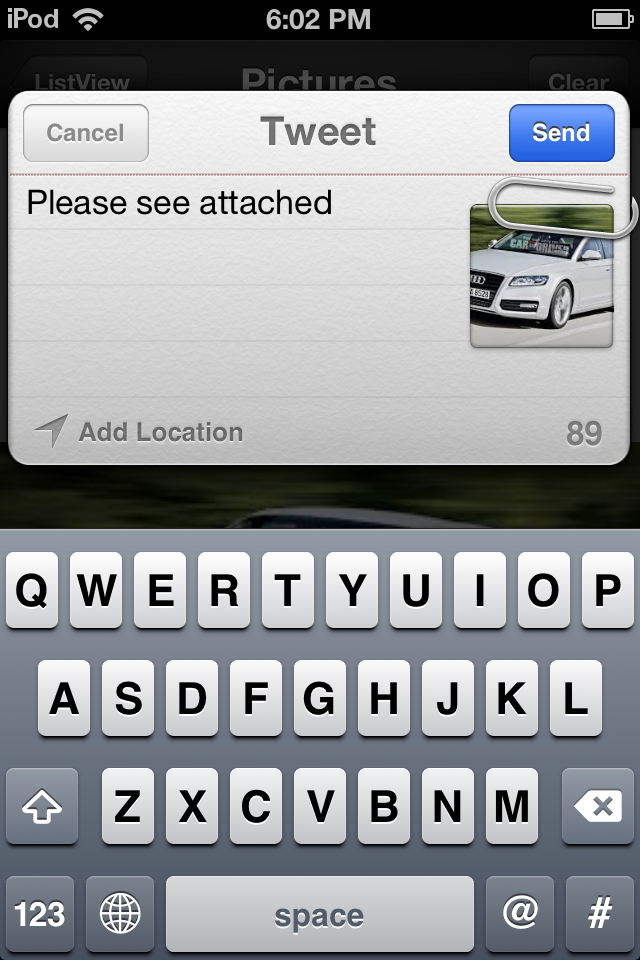Tap the backspace key
Image resolution: width=640 pixels, height=960 pixels.
pyautogui.click(x=598, y=806)
